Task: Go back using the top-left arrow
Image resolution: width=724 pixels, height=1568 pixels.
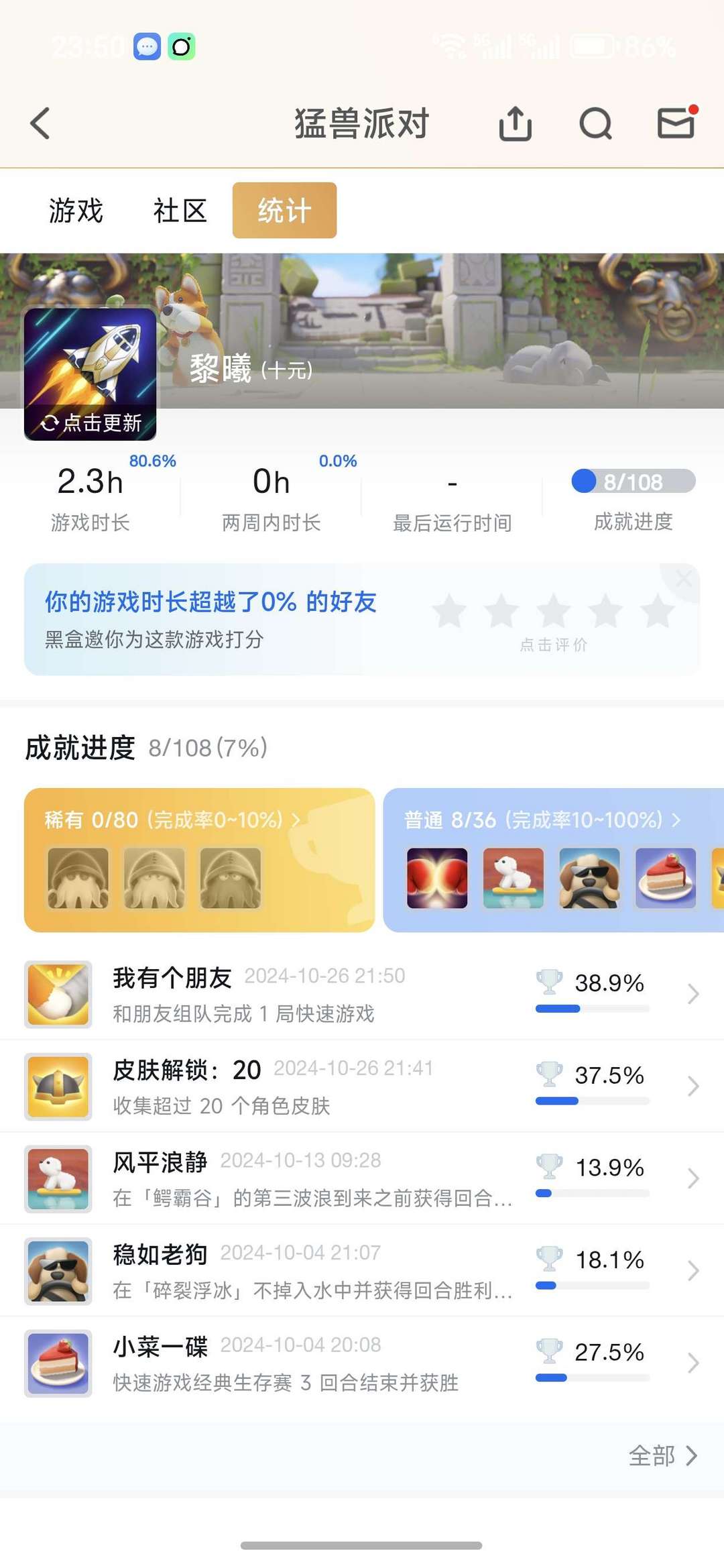Action: tap(40, 123)
